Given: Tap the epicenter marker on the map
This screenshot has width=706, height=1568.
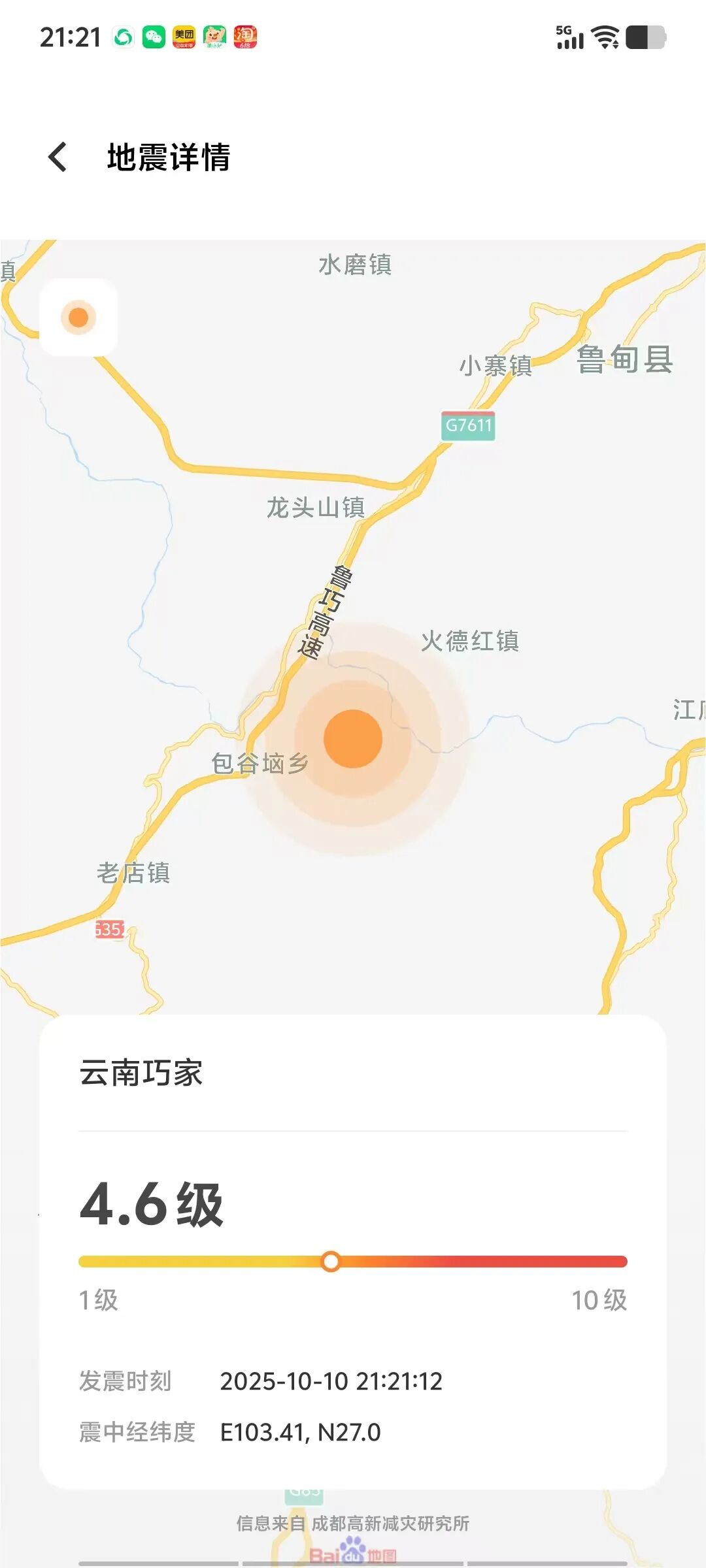Looking at the screenshot, I should pyautogui.click(x=351, y=737).
